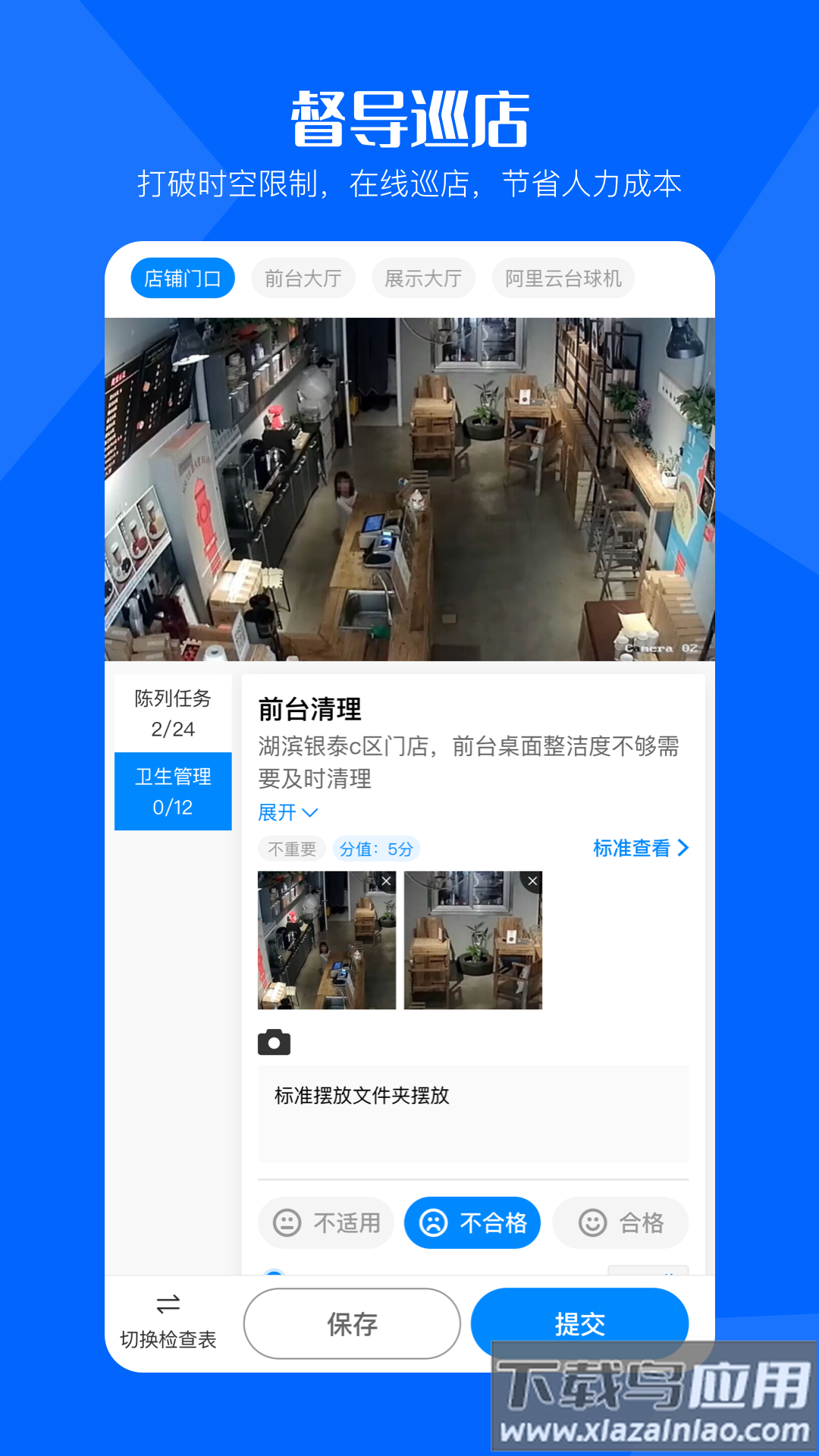Mark the task as 合格
The image size is (819, 1456).
pos(620,1222)
